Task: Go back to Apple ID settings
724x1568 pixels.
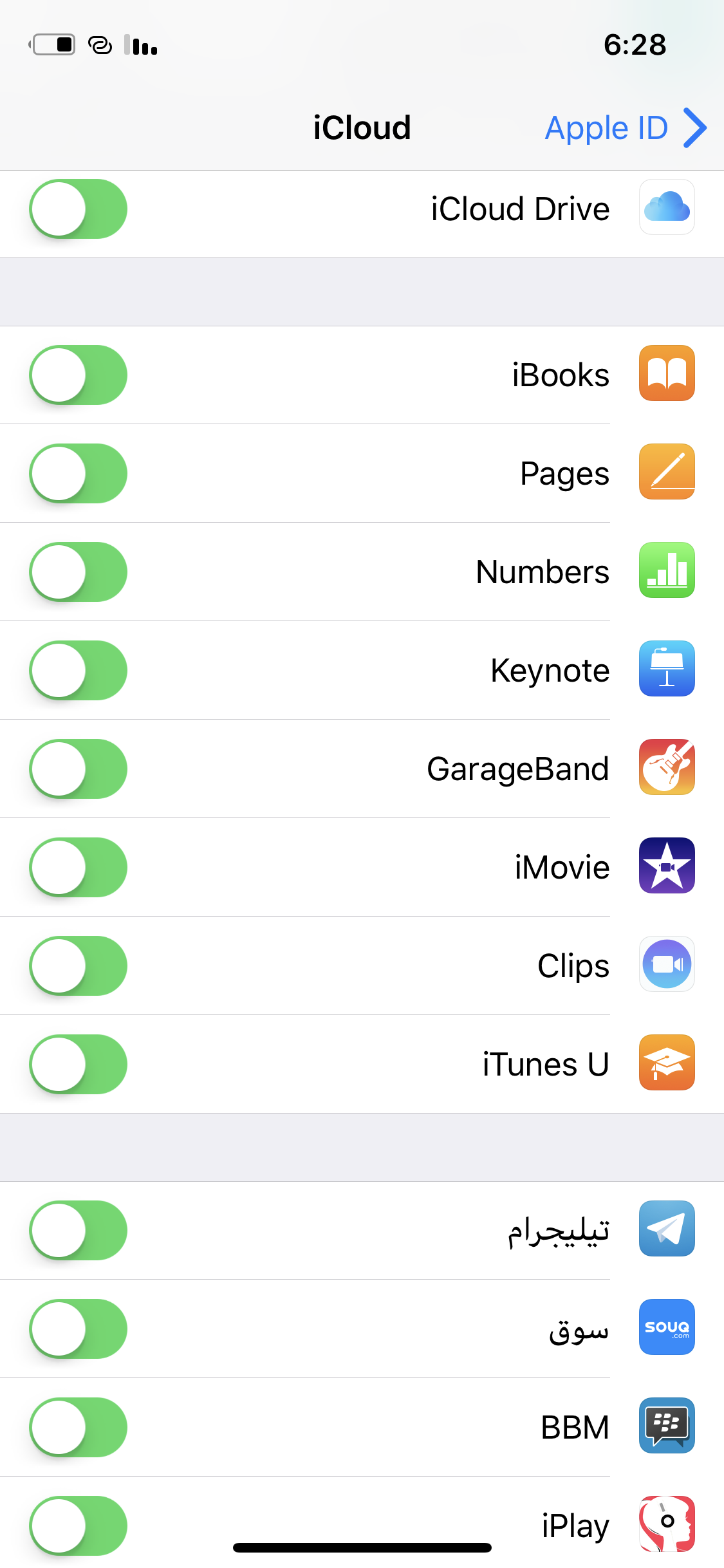Action: (626, 127)
